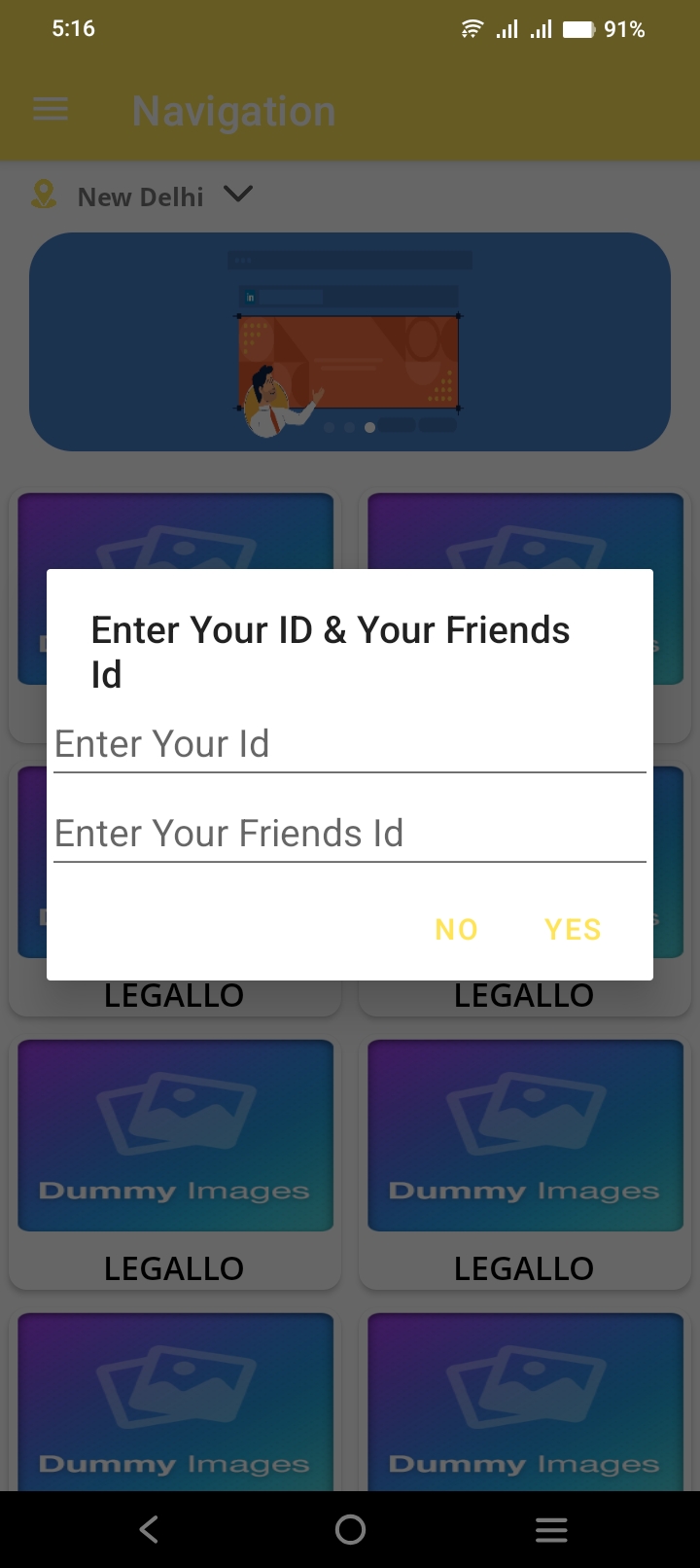Select the first carousel dot indicator
This screenshot has height=1568, width=700.
point(330,427)
